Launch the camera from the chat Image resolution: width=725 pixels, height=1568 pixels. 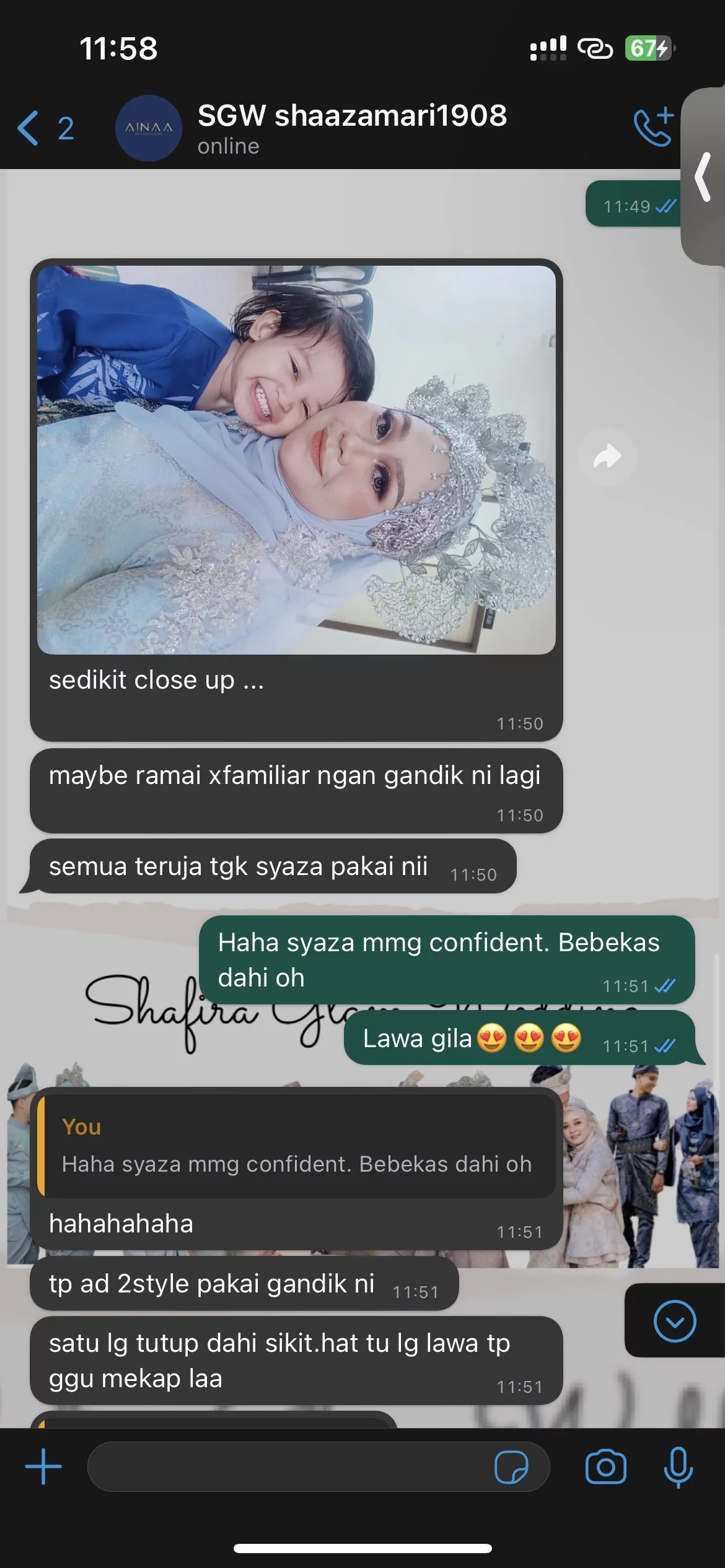click(x=605, y=1466)
